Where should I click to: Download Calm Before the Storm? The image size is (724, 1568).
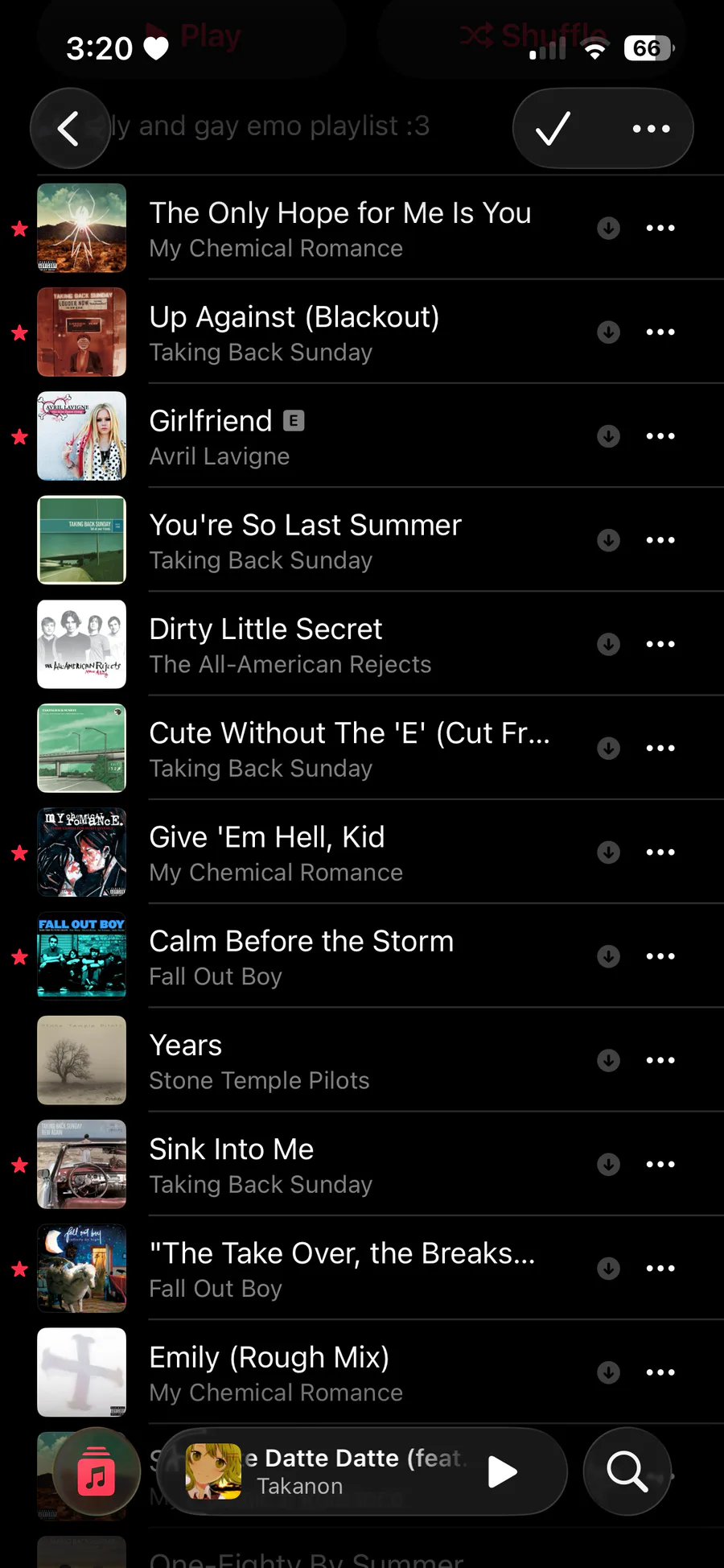(608, 956)
